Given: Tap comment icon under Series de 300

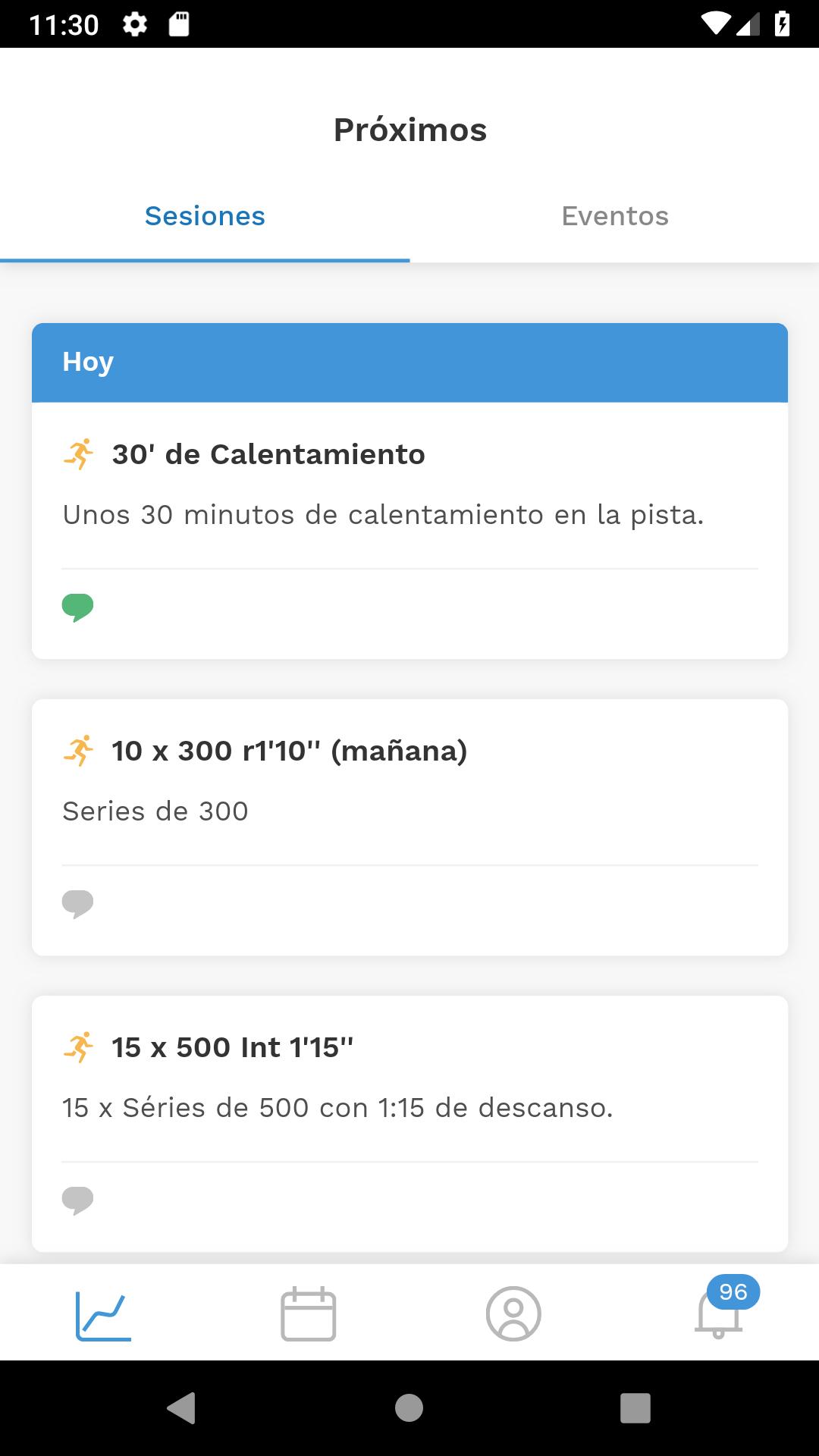Looking at the screenshot, I should pyautogui.click(x=77, y=904).
